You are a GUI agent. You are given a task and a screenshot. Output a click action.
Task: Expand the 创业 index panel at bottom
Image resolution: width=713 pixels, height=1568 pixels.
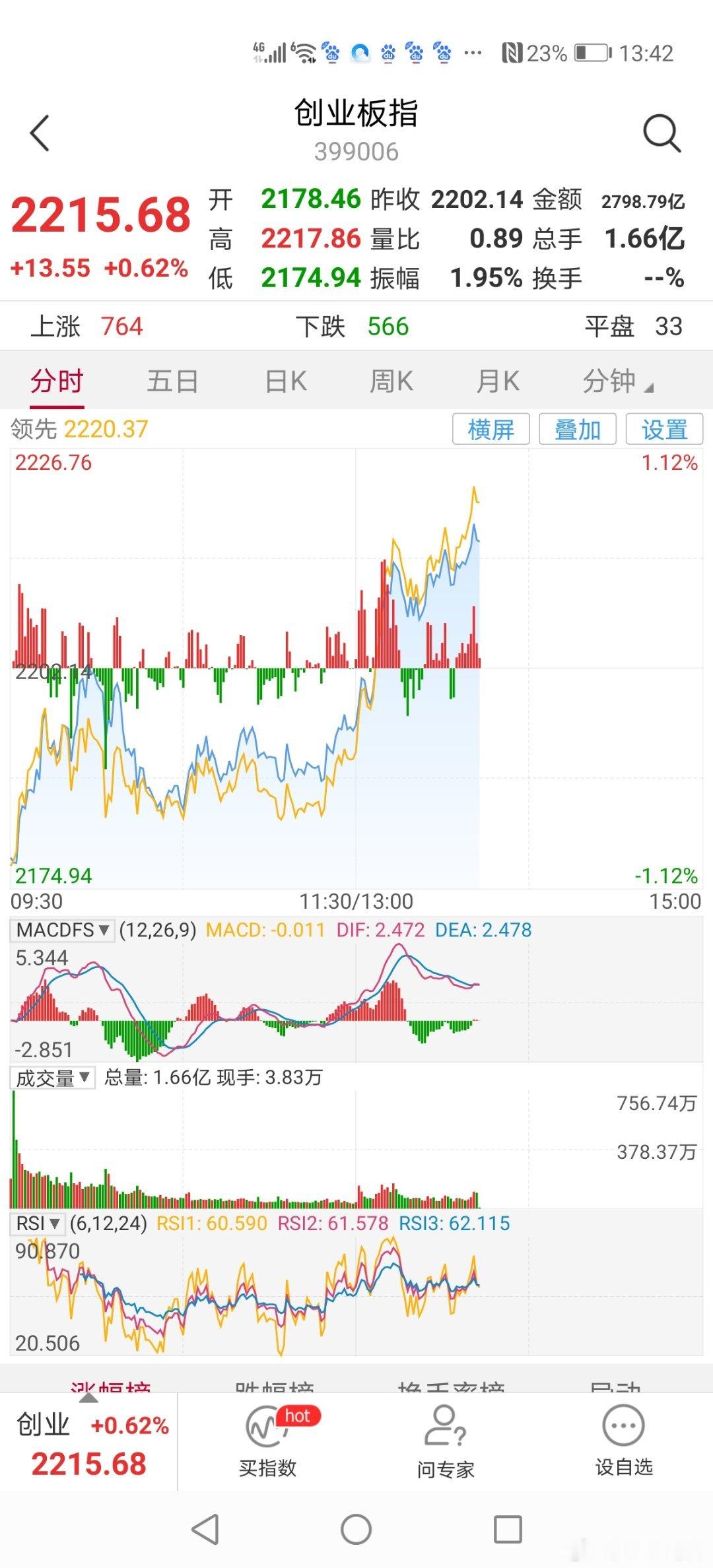click(x=89, y=1440)
